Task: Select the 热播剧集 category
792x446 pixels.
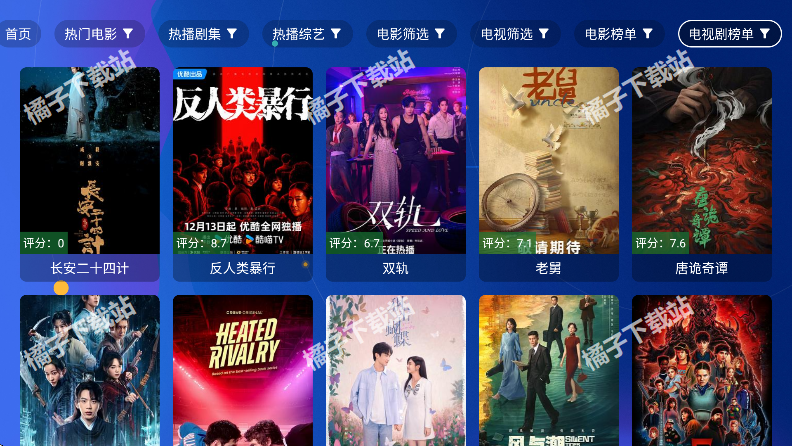Action: [x=203, y=34]
